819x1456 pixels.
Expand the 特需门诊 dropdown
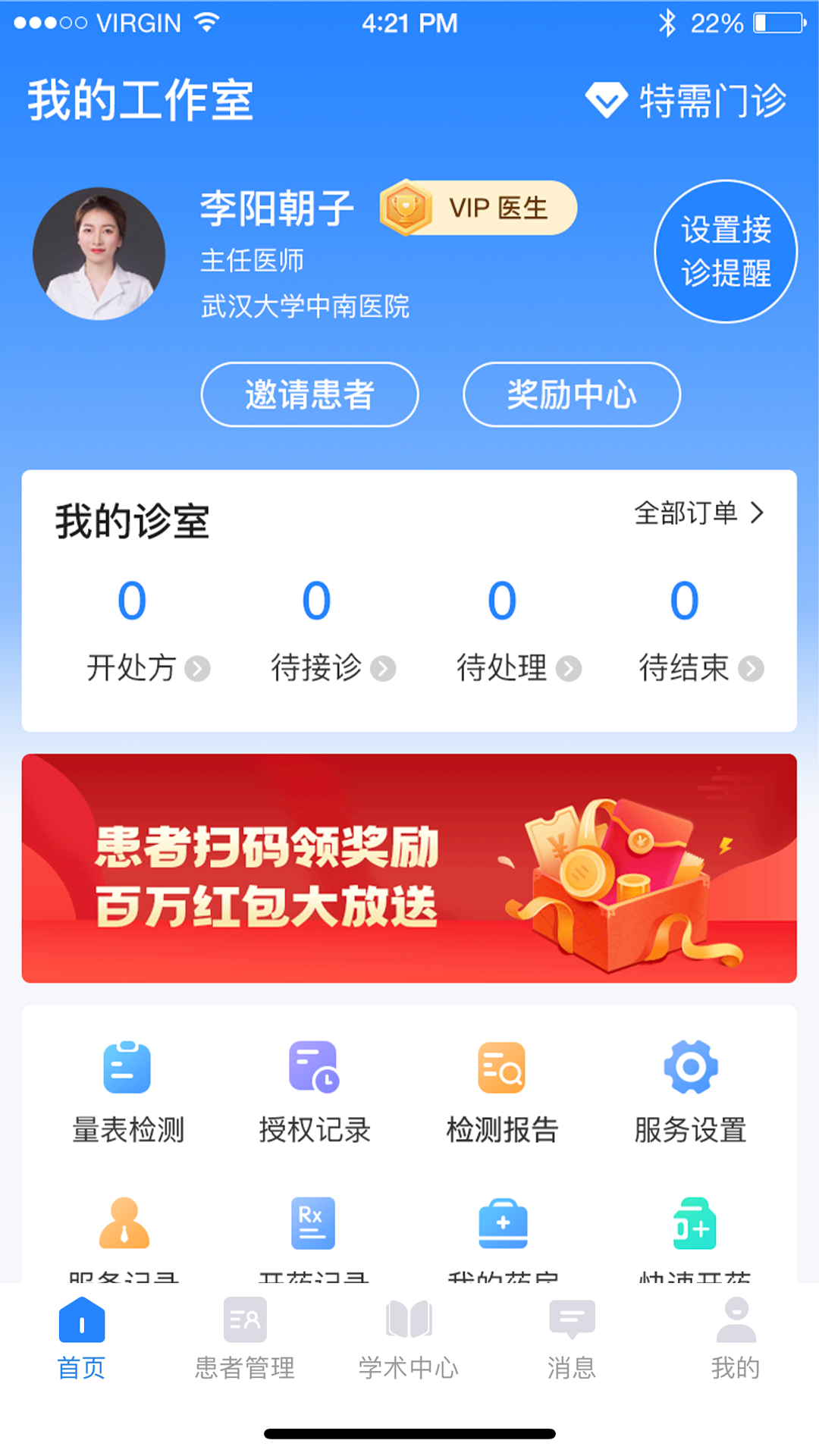pyautogui.click(x=686, y=100)
